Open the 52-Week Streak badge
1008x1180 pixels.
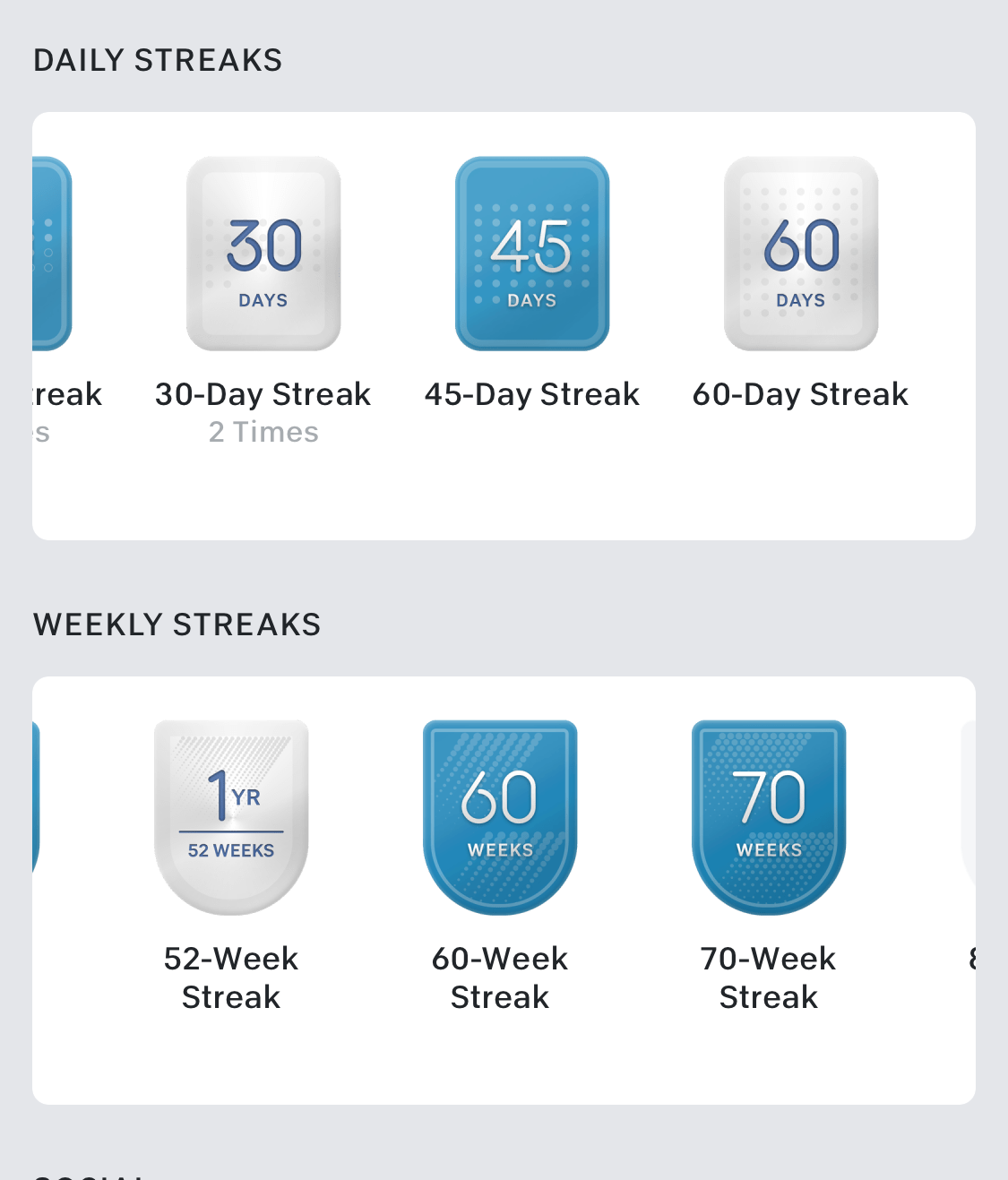click(231, 817)
